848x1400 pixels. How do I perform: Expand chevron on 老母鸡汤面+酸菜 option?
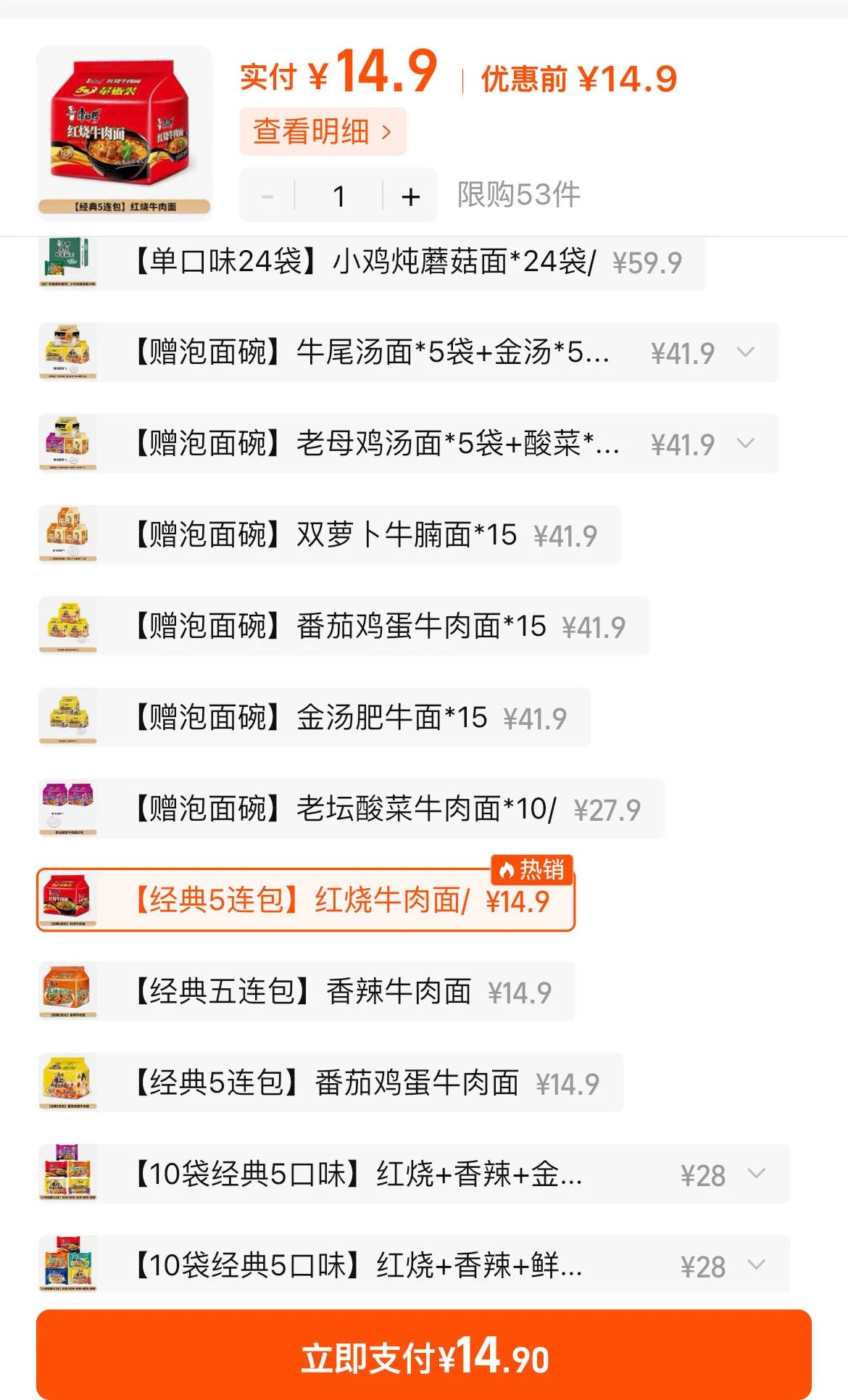(746, 443)
